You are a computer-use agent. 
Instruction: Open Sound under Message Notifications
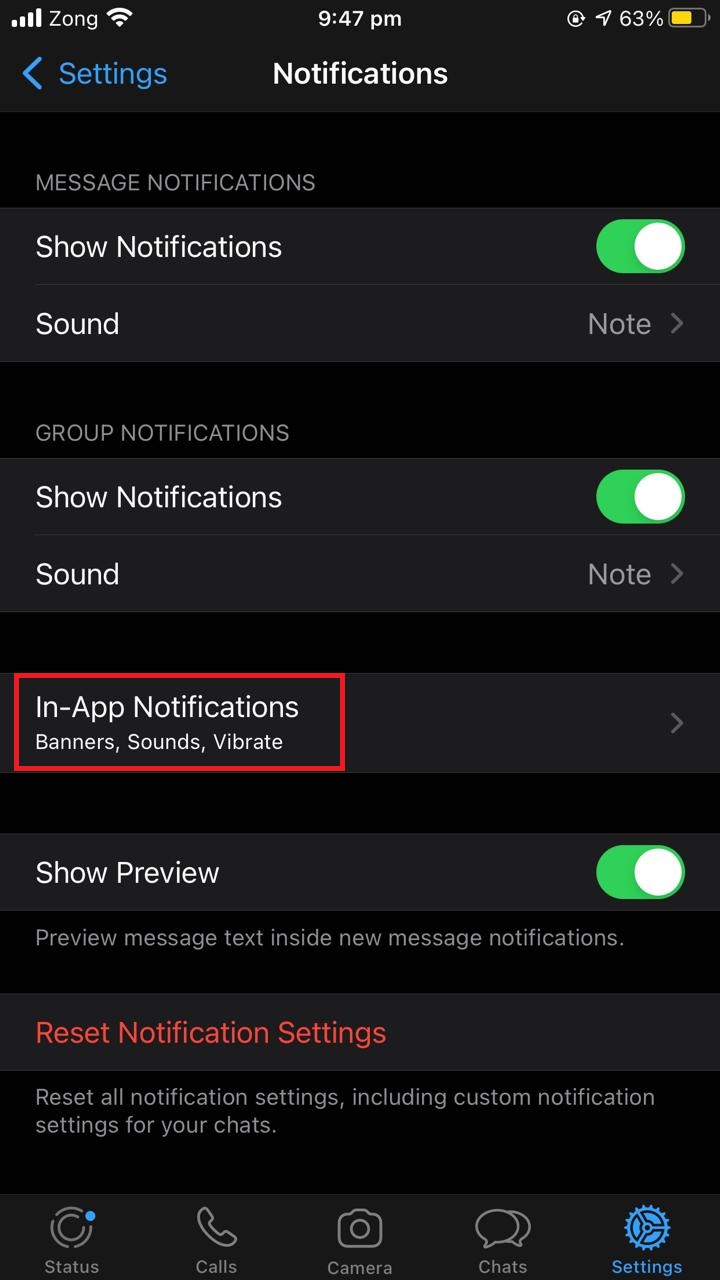pyautogui.click(x=360, y=324)
